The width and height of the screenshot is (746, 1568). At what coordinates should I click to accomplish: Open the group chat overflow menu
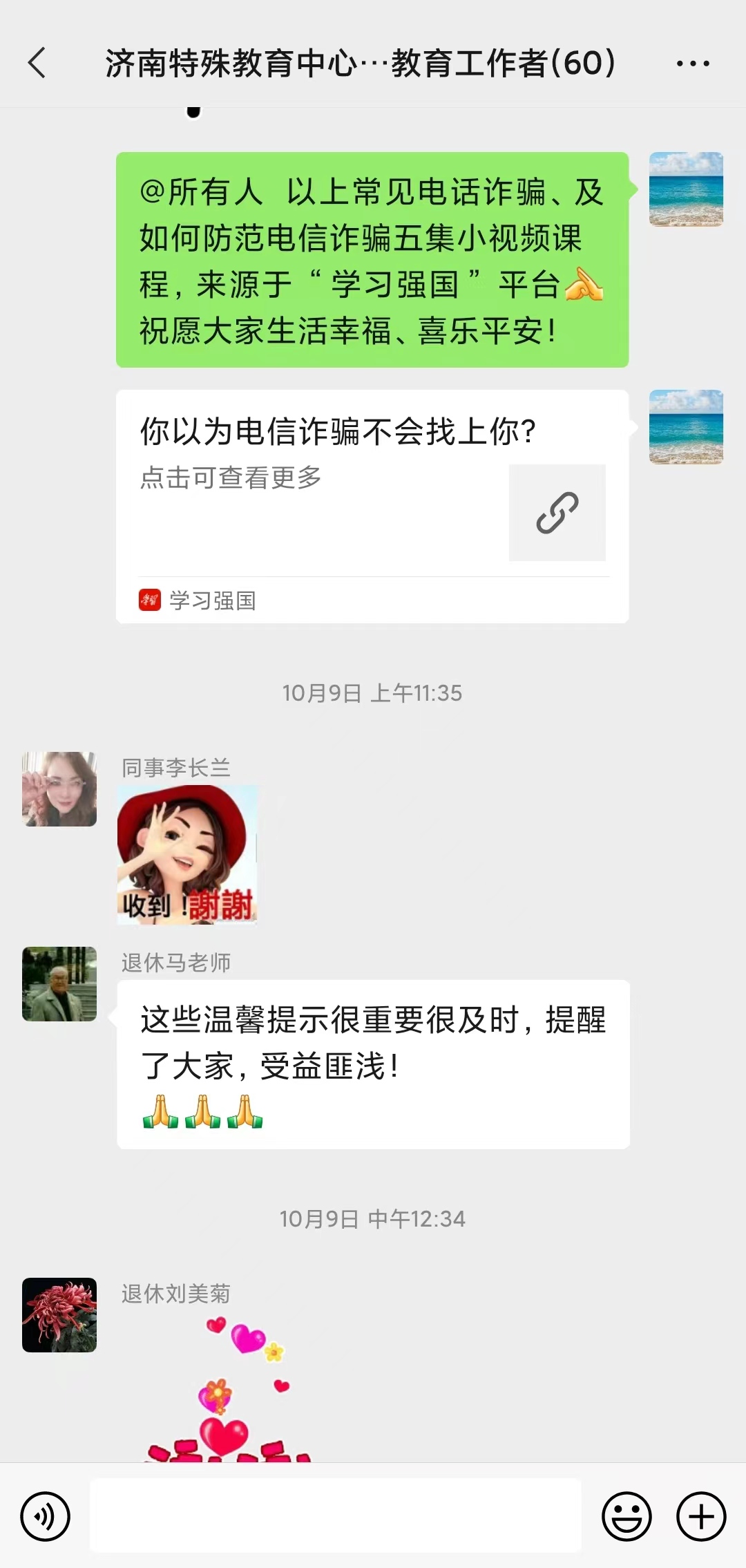692,64
